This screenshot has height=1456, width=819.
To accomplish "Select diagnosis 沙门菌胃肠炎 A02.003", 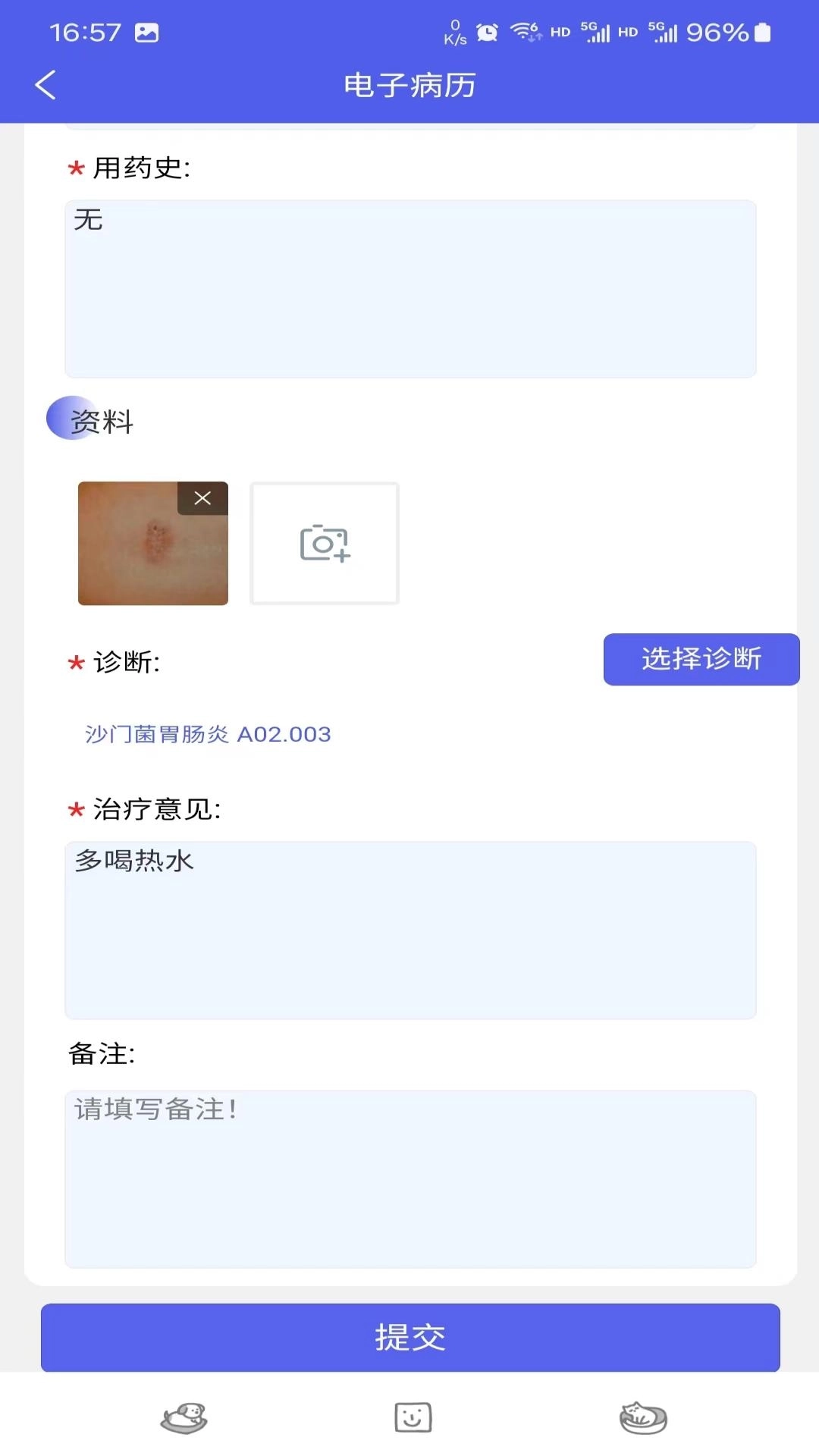I will pos(208,734).
